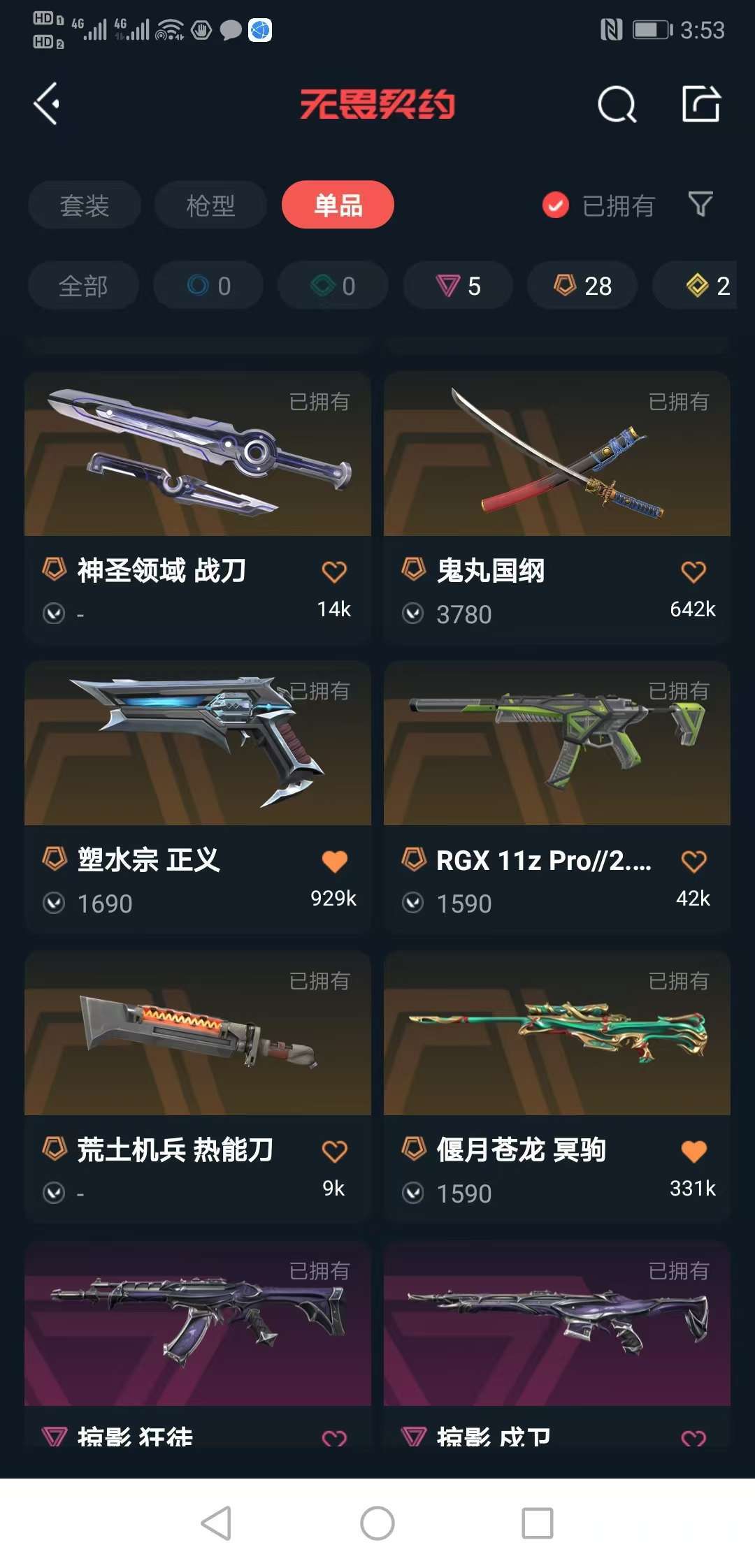Go back using the top-left arrow
This screenshot has width=755, height=1568.
pyautogui.click(x=46, y=104)
